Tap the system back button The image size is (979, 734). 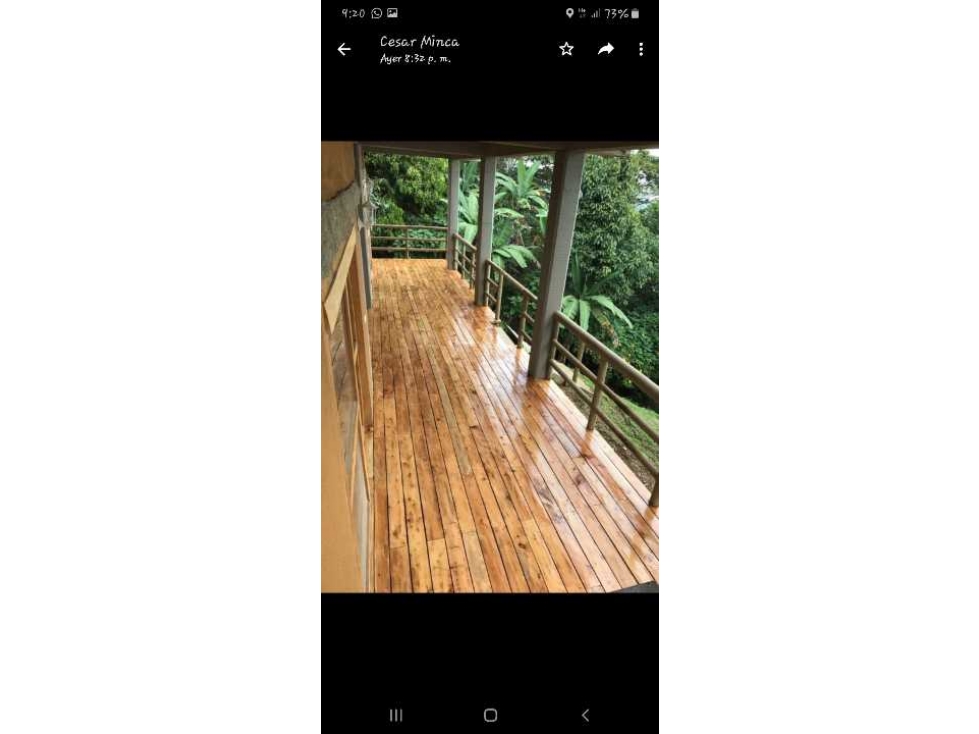585,715
